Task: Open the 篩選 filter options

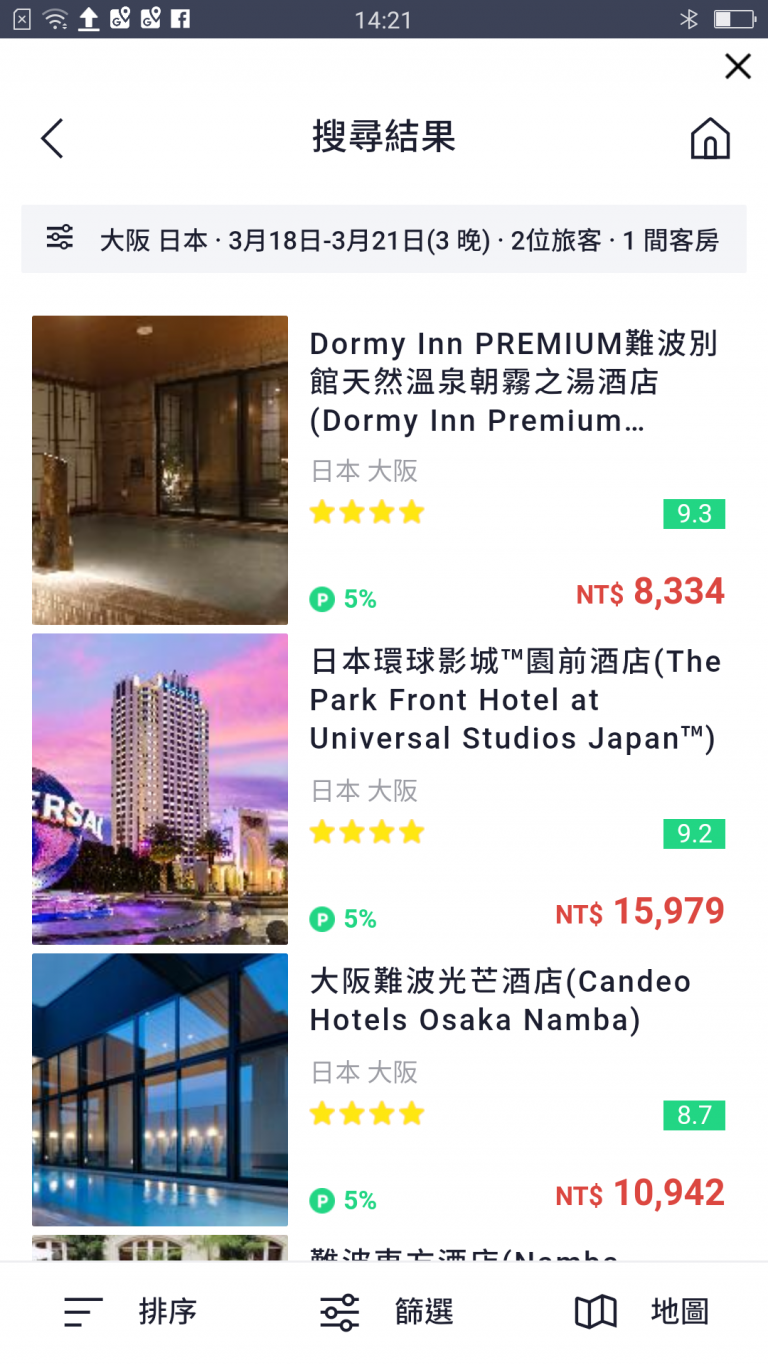Action: (386, 1312)
